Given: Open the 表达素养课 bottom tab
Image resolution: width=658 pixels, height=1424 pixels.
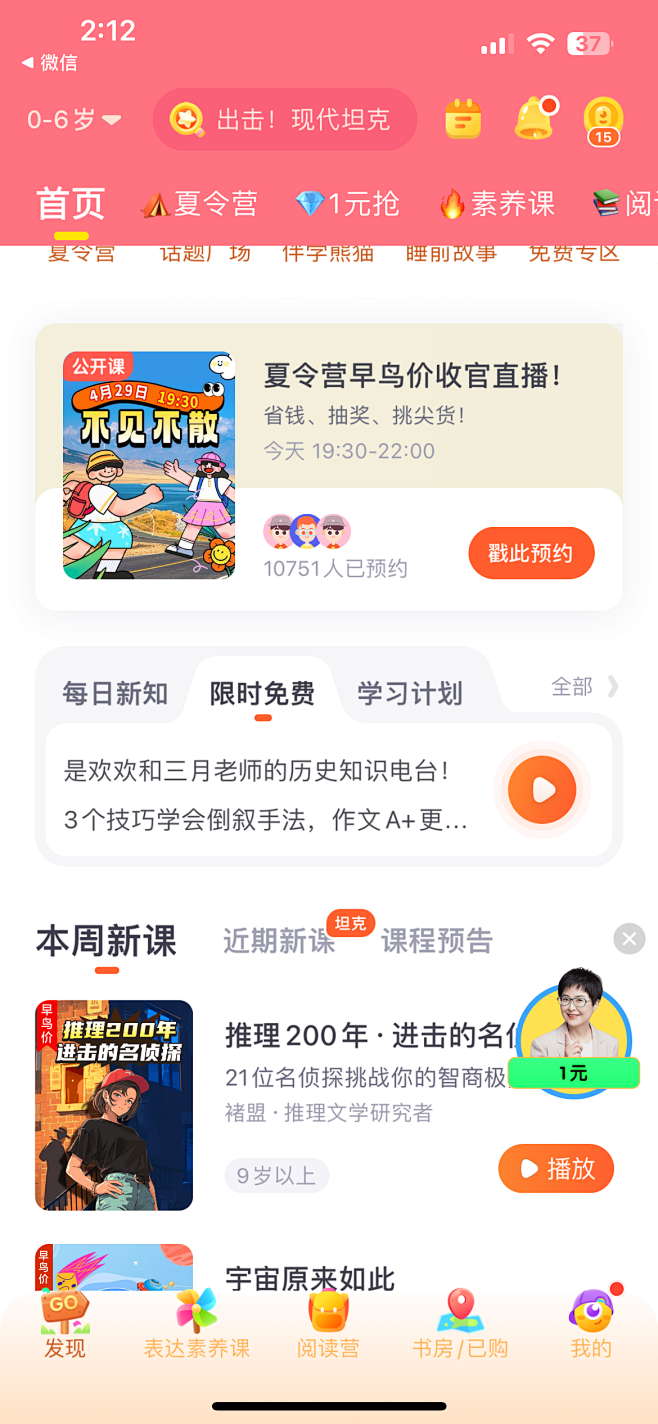Looking at the screenshot, I should [x=196, y=1326].
